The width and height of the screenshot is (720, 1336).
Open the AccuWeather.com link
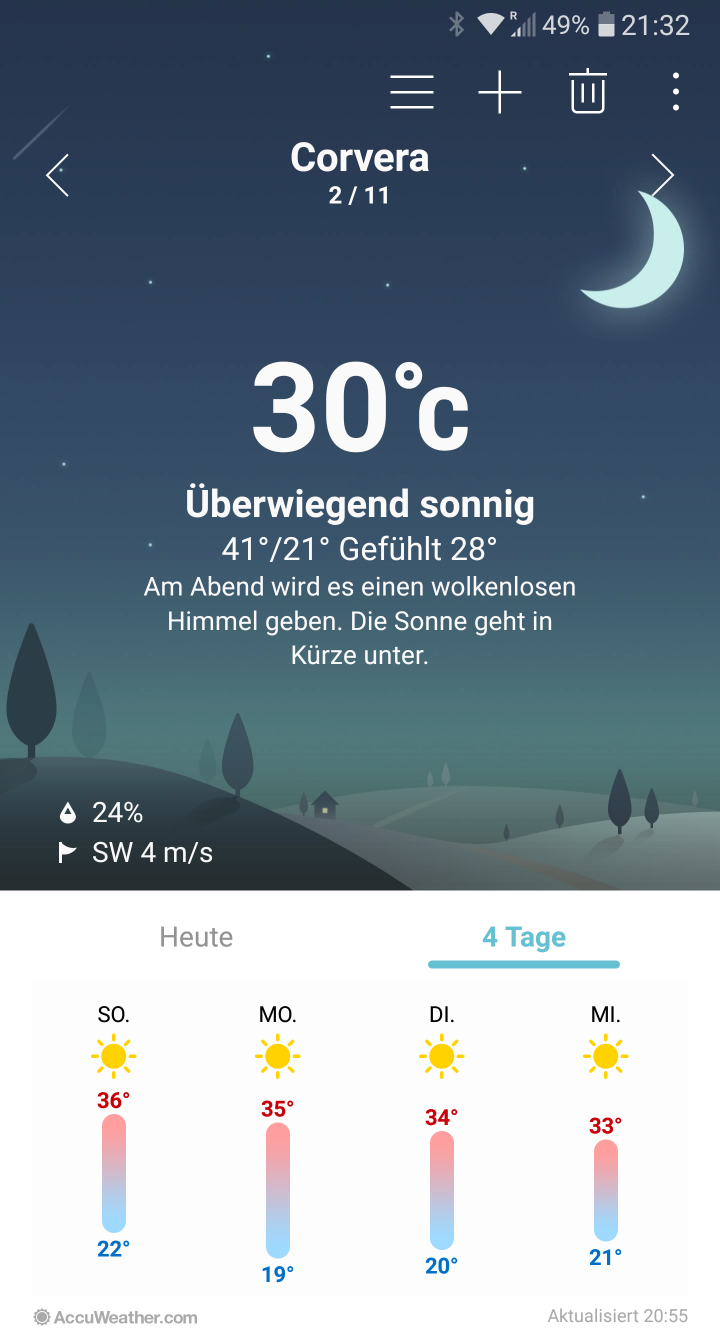point(116,1317)
